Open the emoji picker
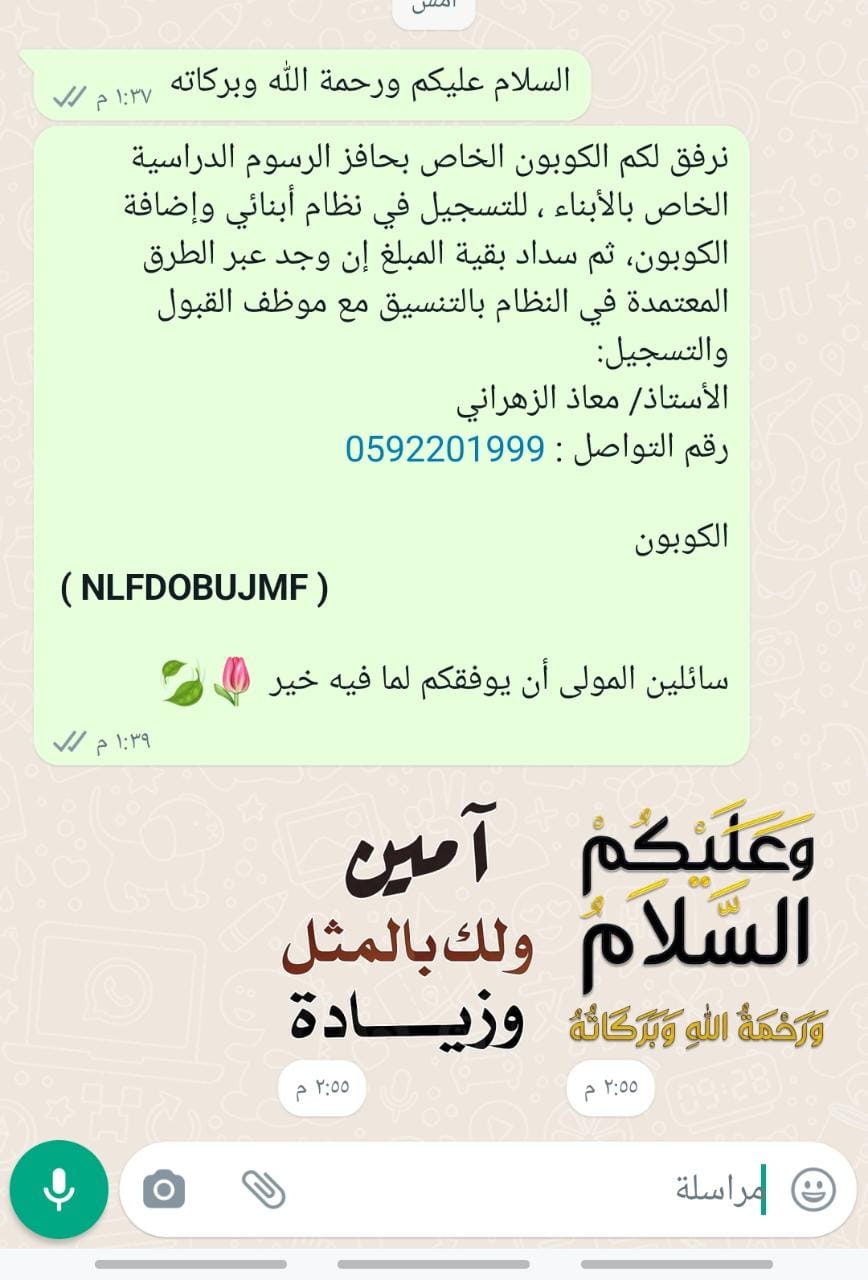The height and width of the screenshot is (1280, 868). 812,1190
